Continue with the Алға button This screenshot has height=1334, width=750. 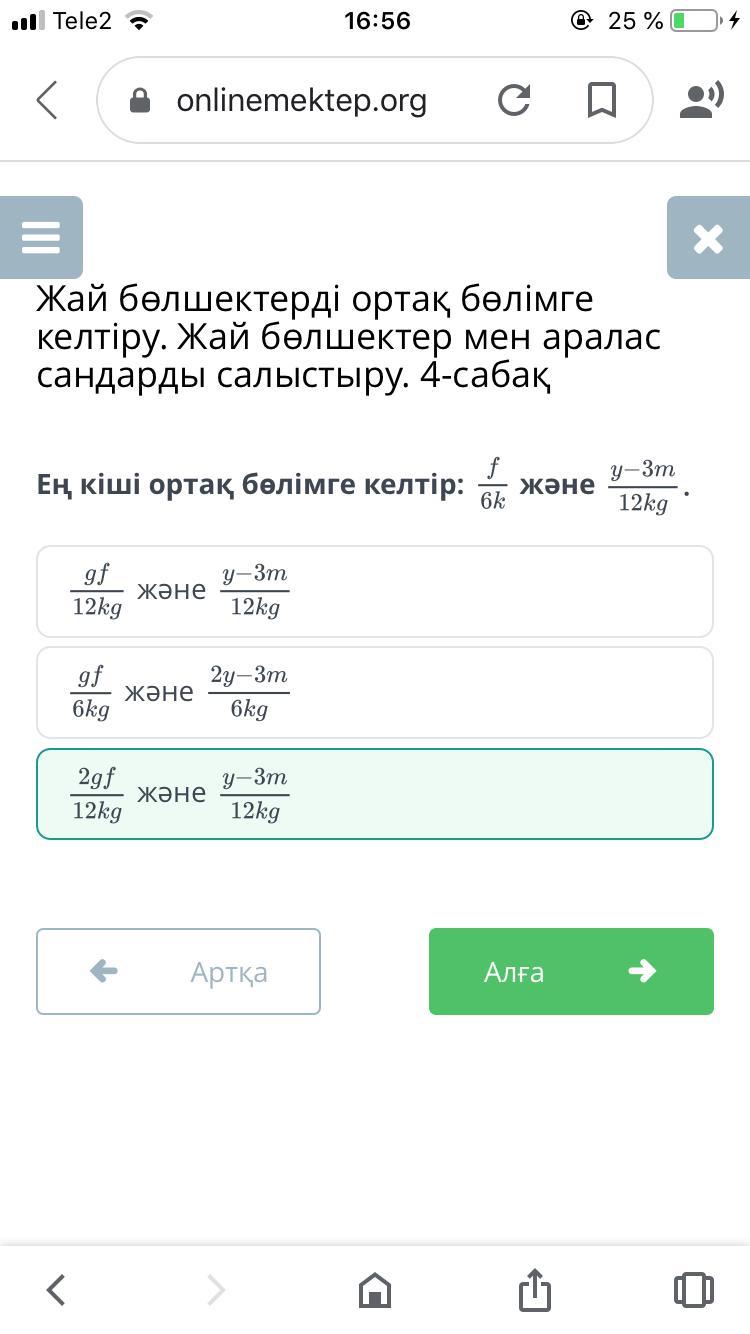pos(571,971)
